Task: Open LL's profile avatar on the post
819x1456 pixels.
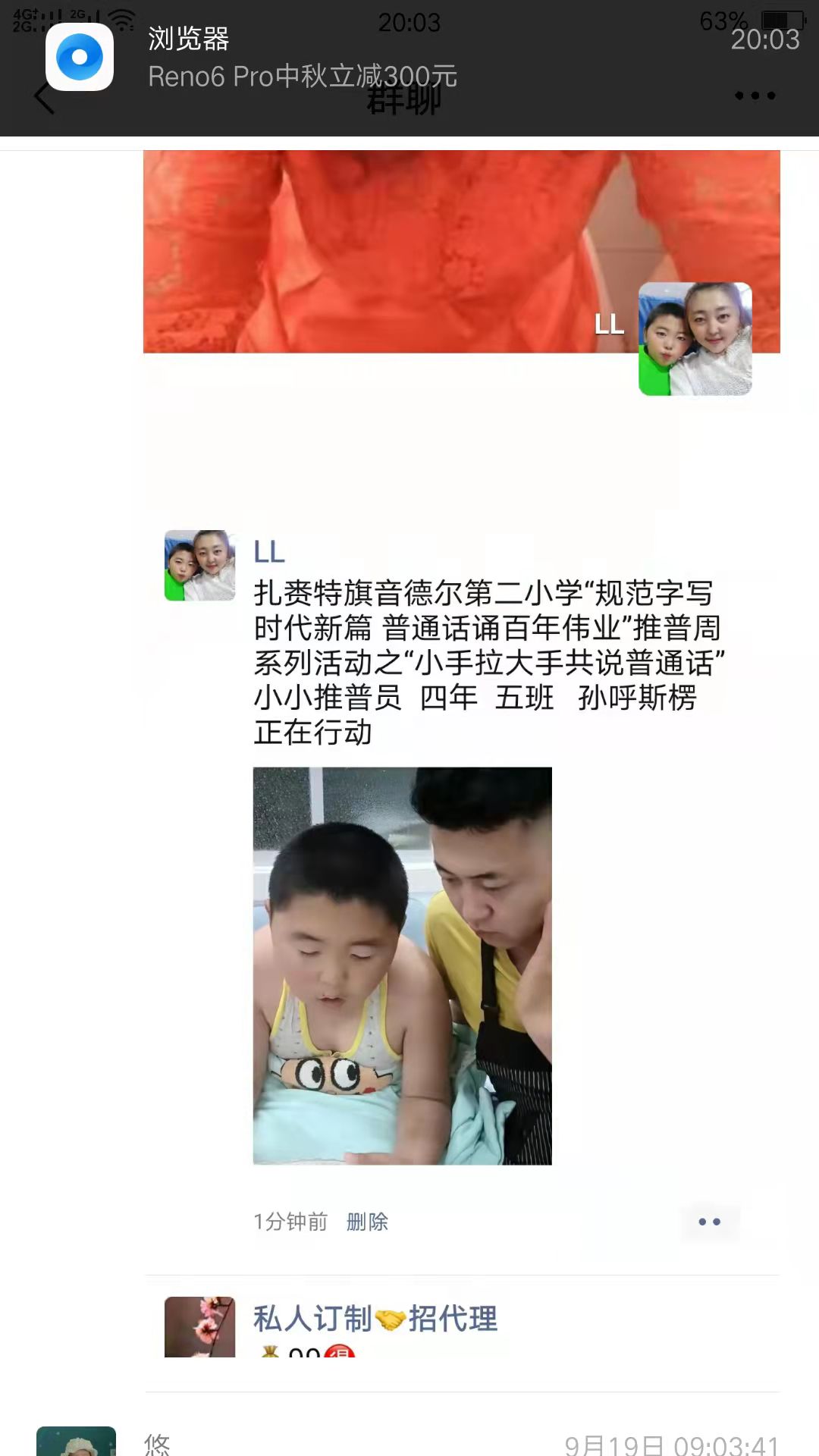Action: tap(199, 566)
